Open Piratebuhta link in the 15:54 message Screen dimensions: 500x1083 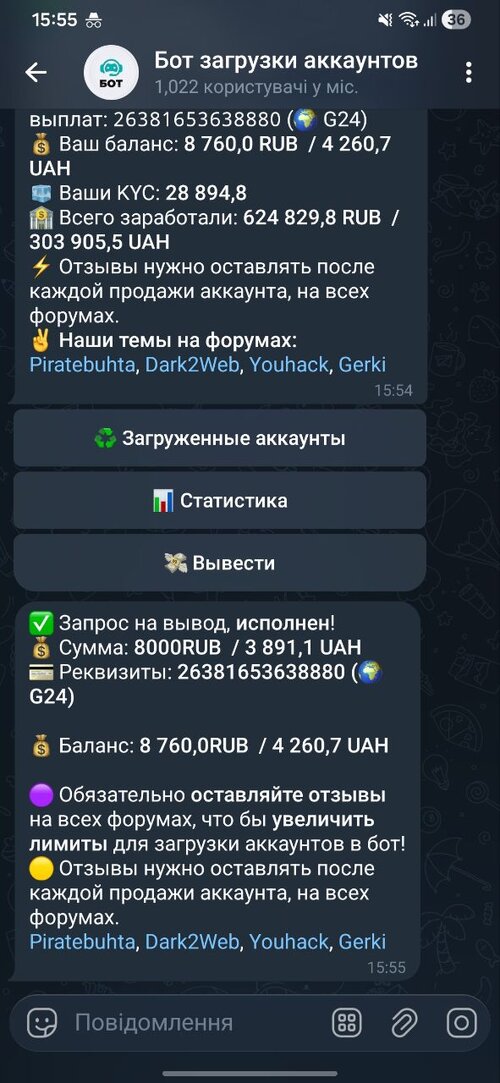[x=82, y=365]
